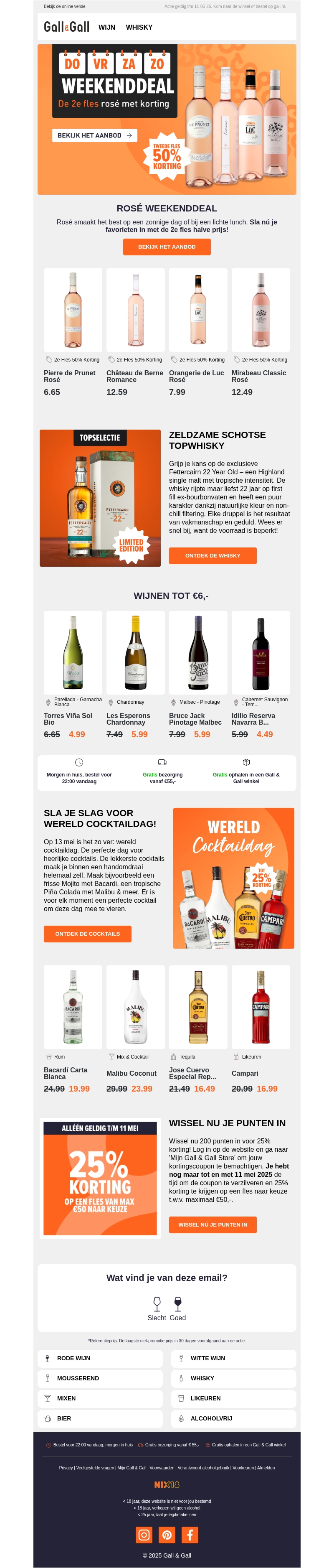Open the Afmelden unsubscribe link
Screen dimensions: 334x1568
[x=266, y=1468]
